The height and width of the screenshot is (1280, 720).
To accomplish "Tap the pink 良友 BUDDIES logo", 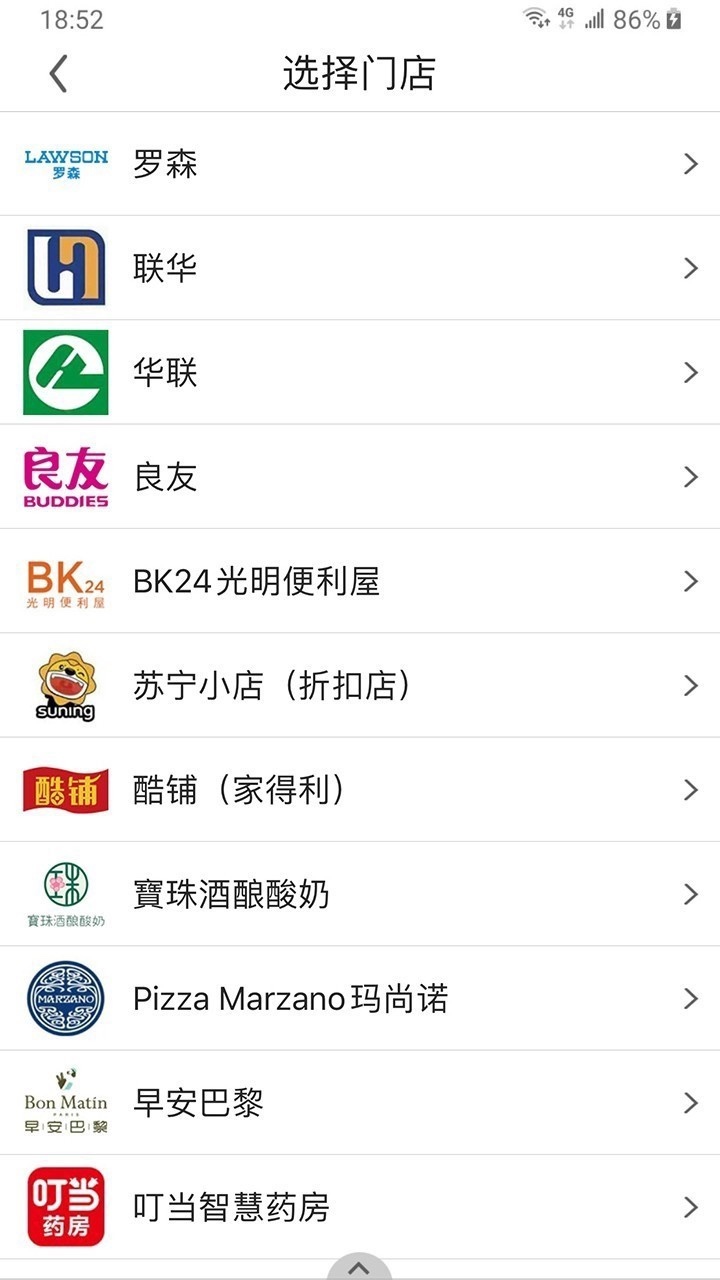I will pos(64,477).
